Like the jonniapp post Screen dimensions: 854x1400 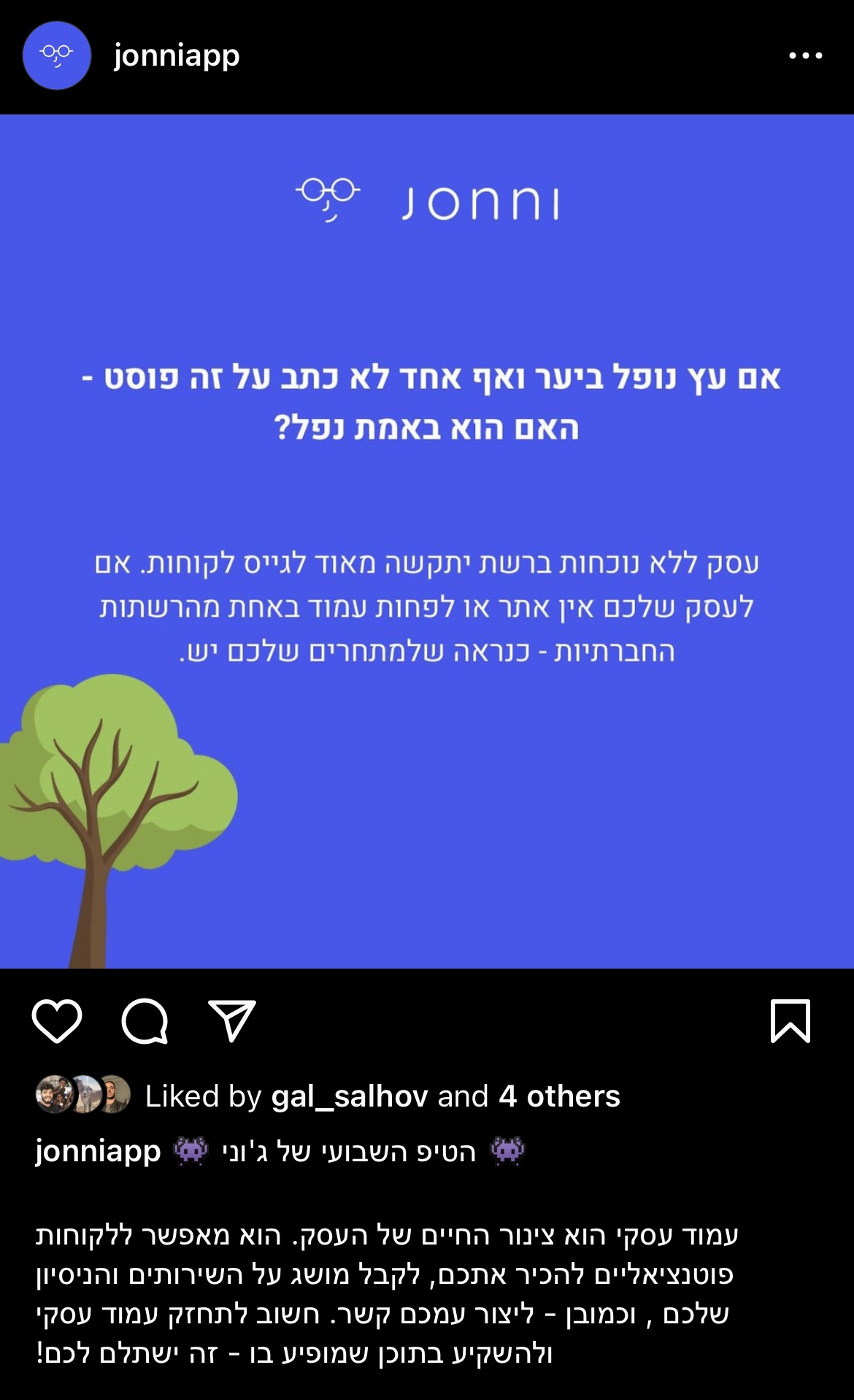[57, 1020]
